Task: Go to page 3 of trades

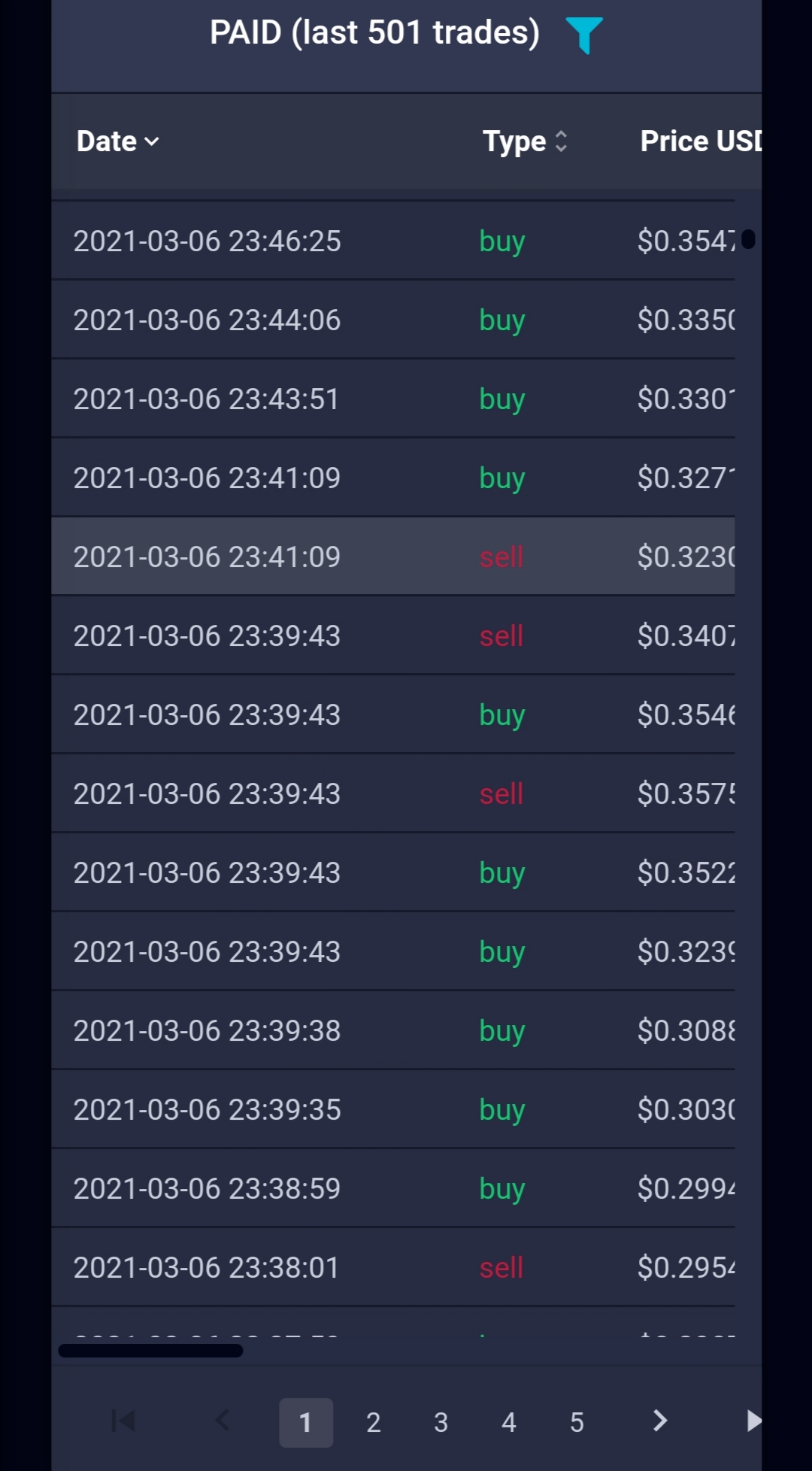Action: [x=441, y=1422]
